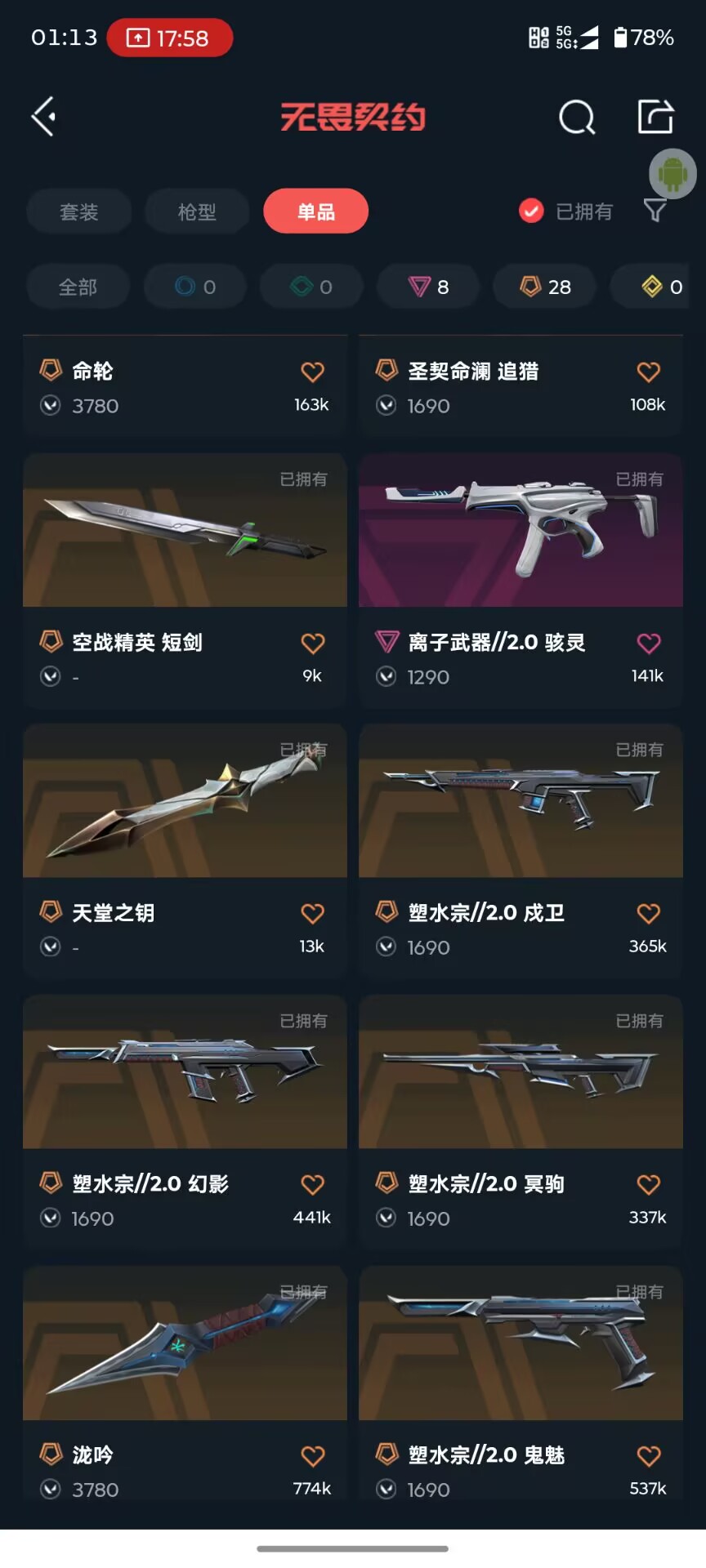The width and height of the screenshot is (706, 1568).
Task: Uncheck the 已拥有 checkbox
Action: 531,211
